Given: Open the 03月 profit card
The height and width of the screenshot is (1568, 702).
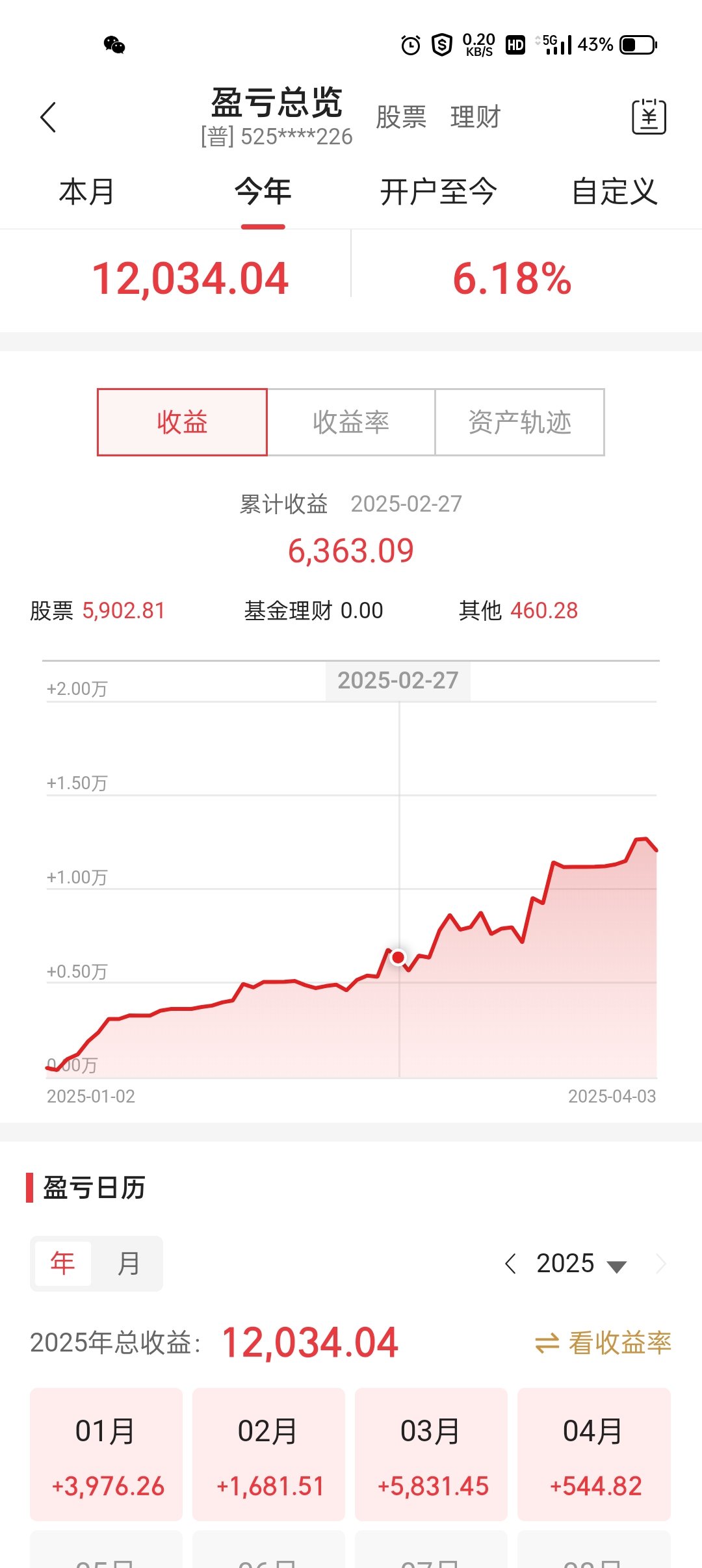Looking at the screenshot, I should [431, 1454].
